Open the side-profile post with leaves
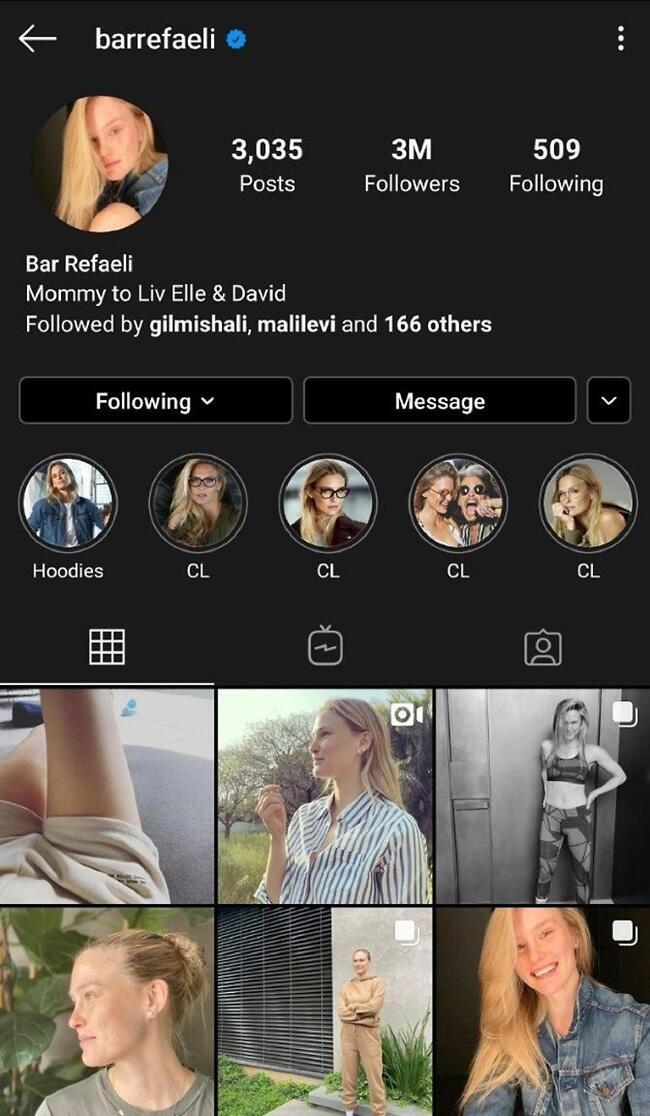 107,1012
